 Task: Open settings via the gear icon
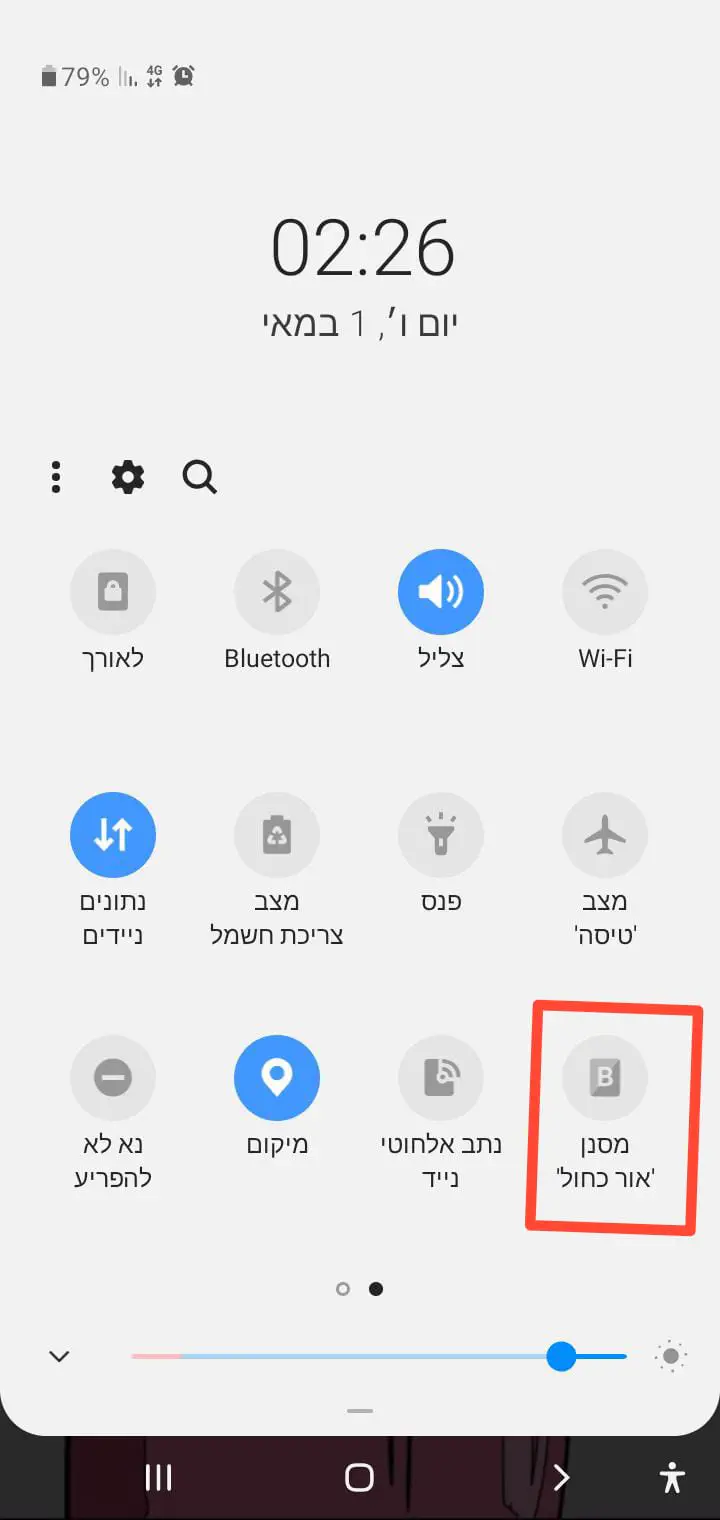128,478
